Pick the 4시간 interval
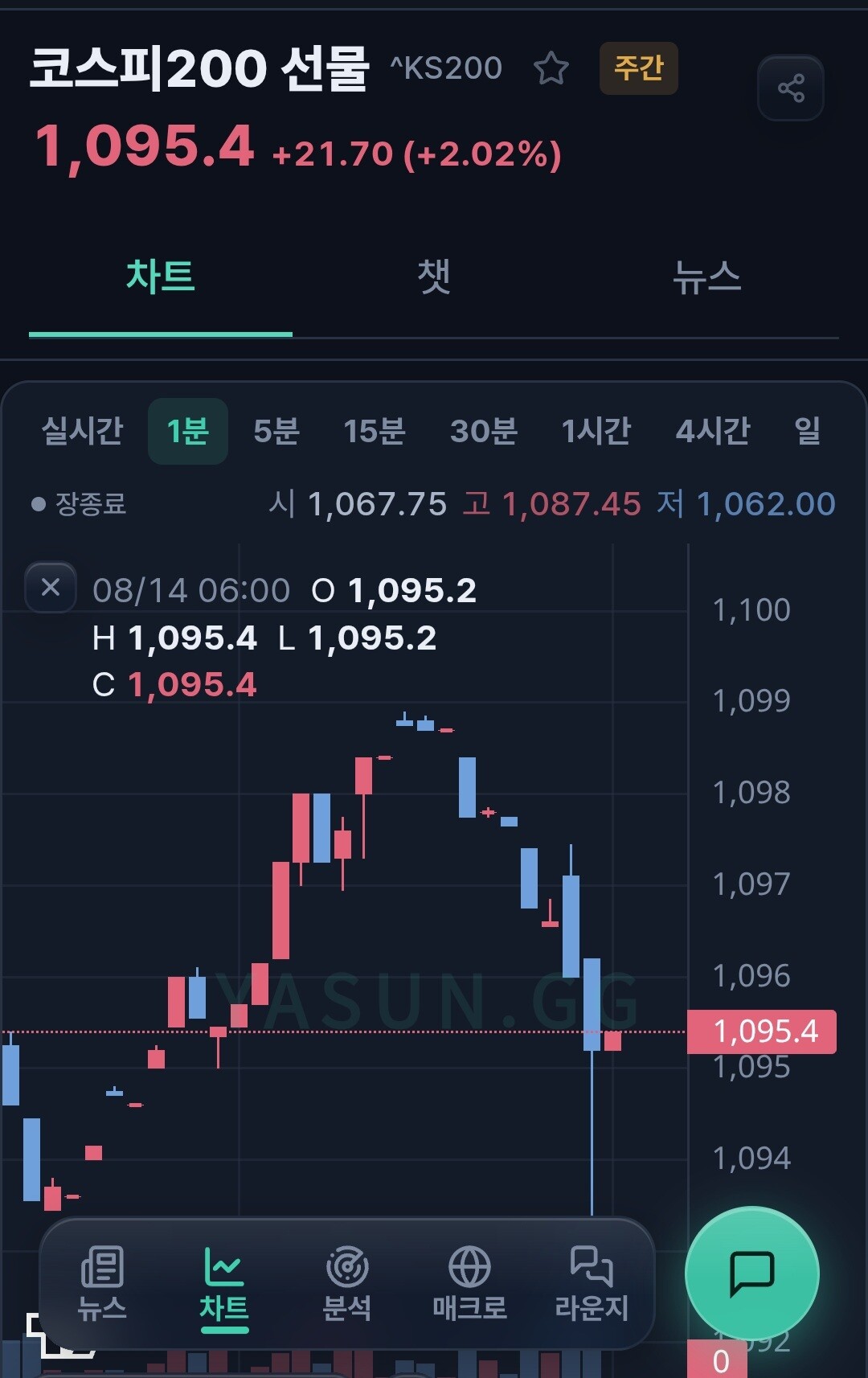 [x=713, y=431]
